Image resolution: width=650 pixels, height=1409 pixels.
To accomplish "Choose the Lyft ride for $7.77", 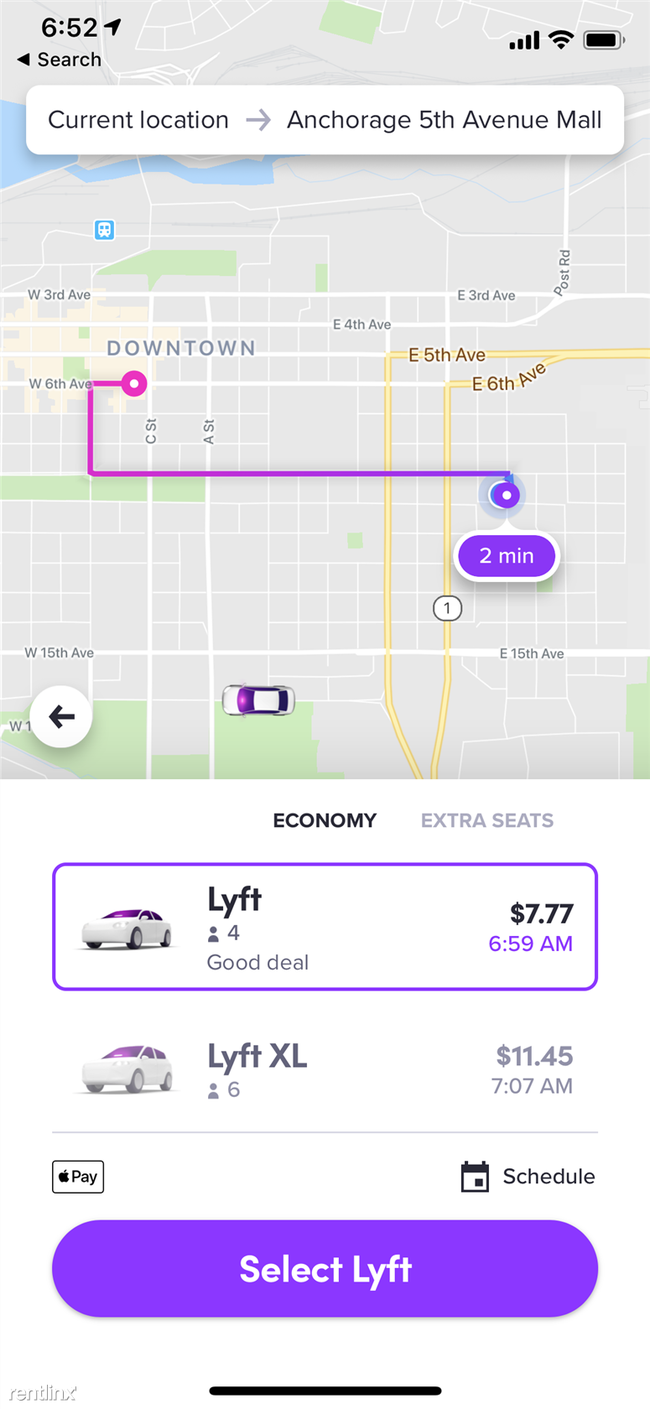I will [x=325, y=927].
